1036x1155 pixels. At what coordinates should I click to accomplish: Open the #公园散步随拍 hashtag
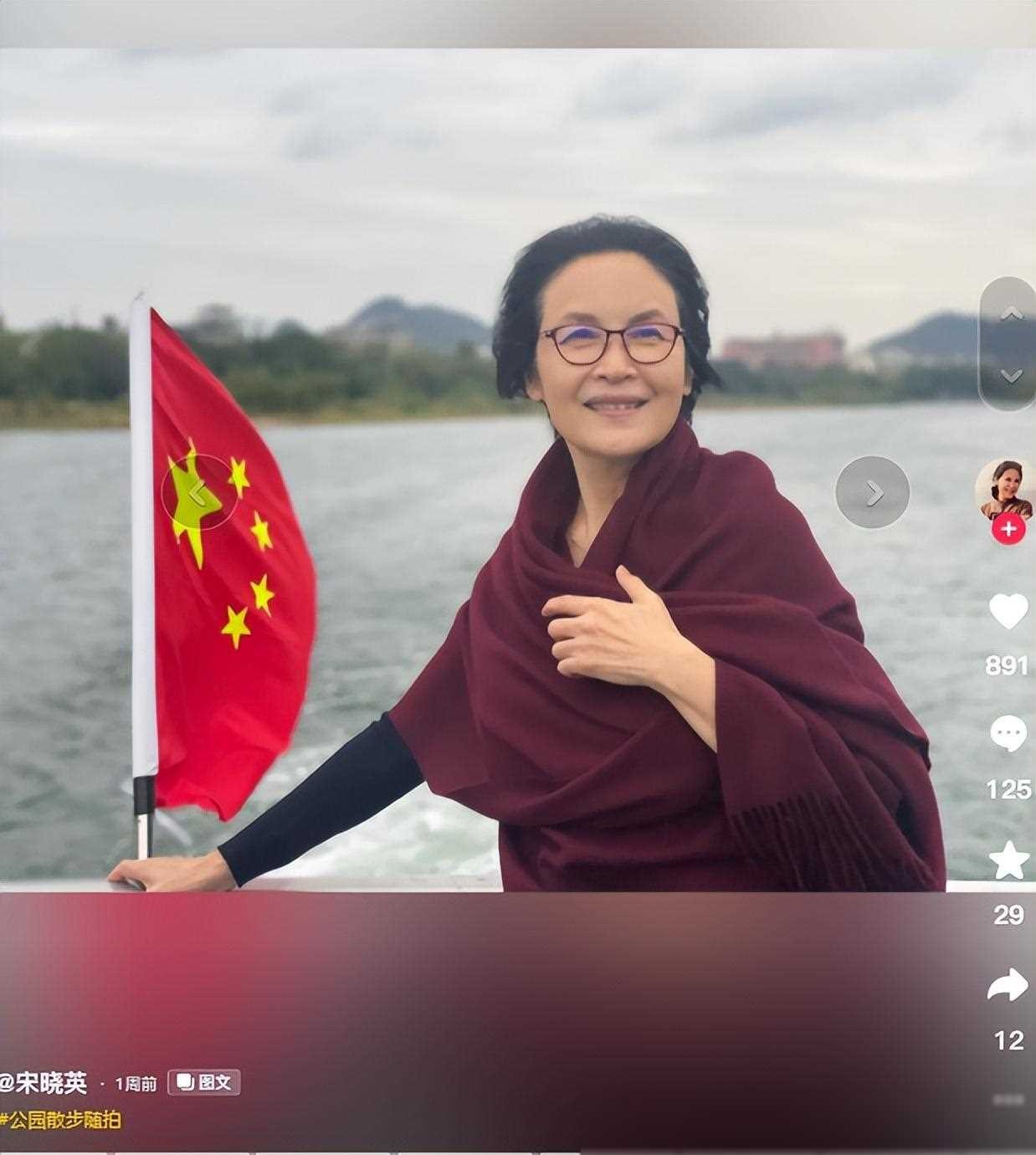coord(61,1120)
